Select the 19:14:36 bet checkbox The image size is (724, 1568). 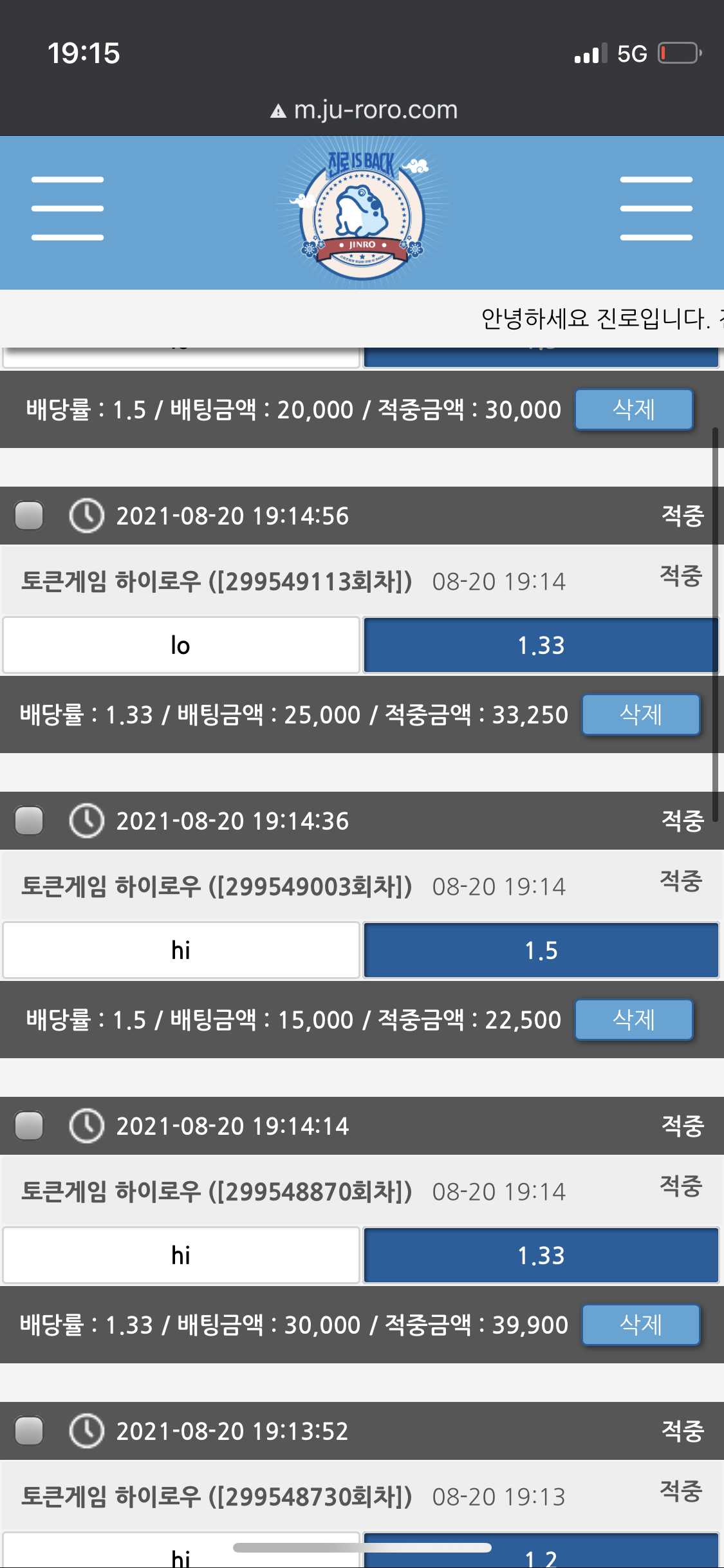[x=29, y=821]
